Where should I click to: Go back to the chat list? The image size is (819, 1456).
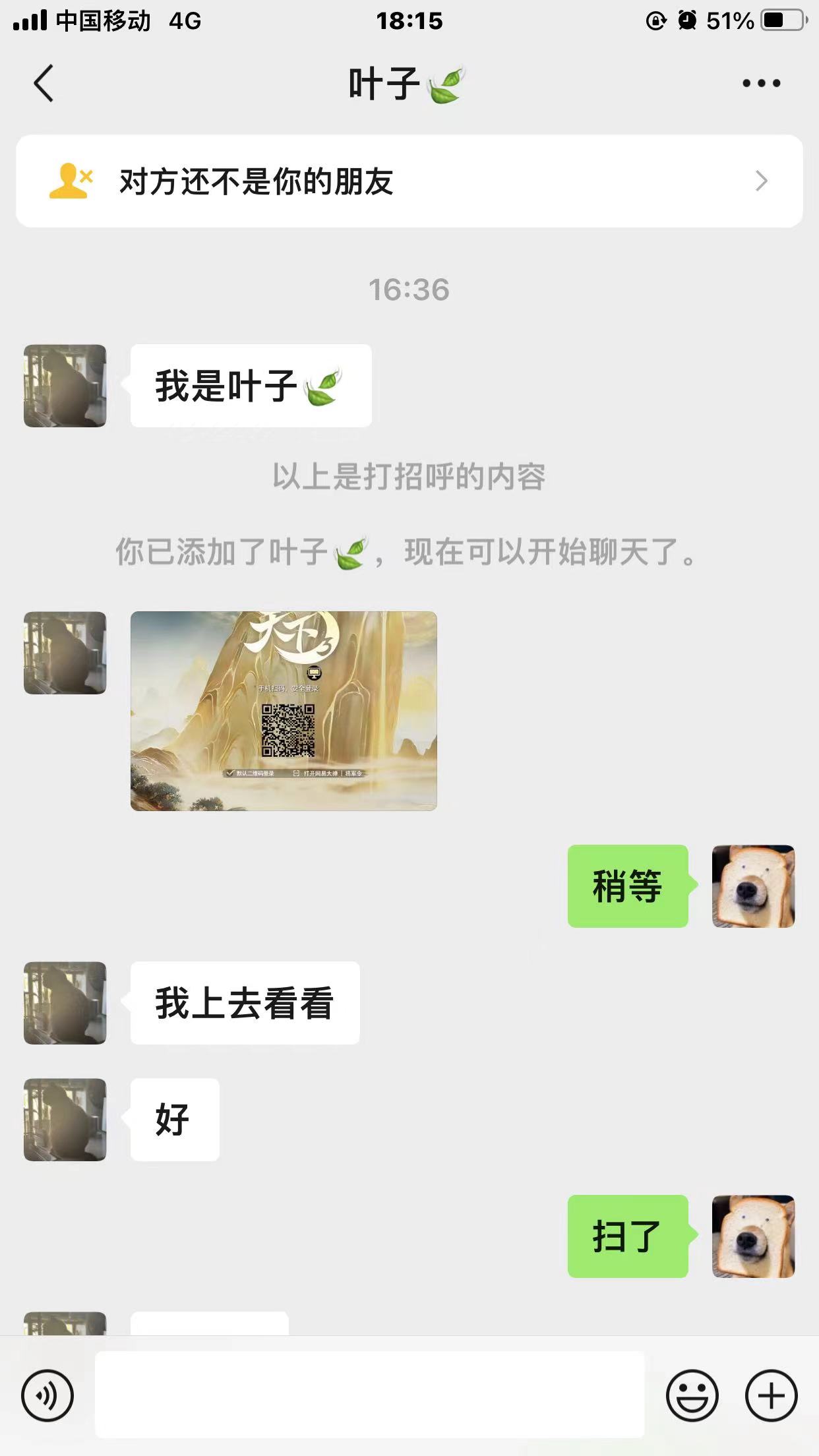pyautogui.click(x=44, y=84)
